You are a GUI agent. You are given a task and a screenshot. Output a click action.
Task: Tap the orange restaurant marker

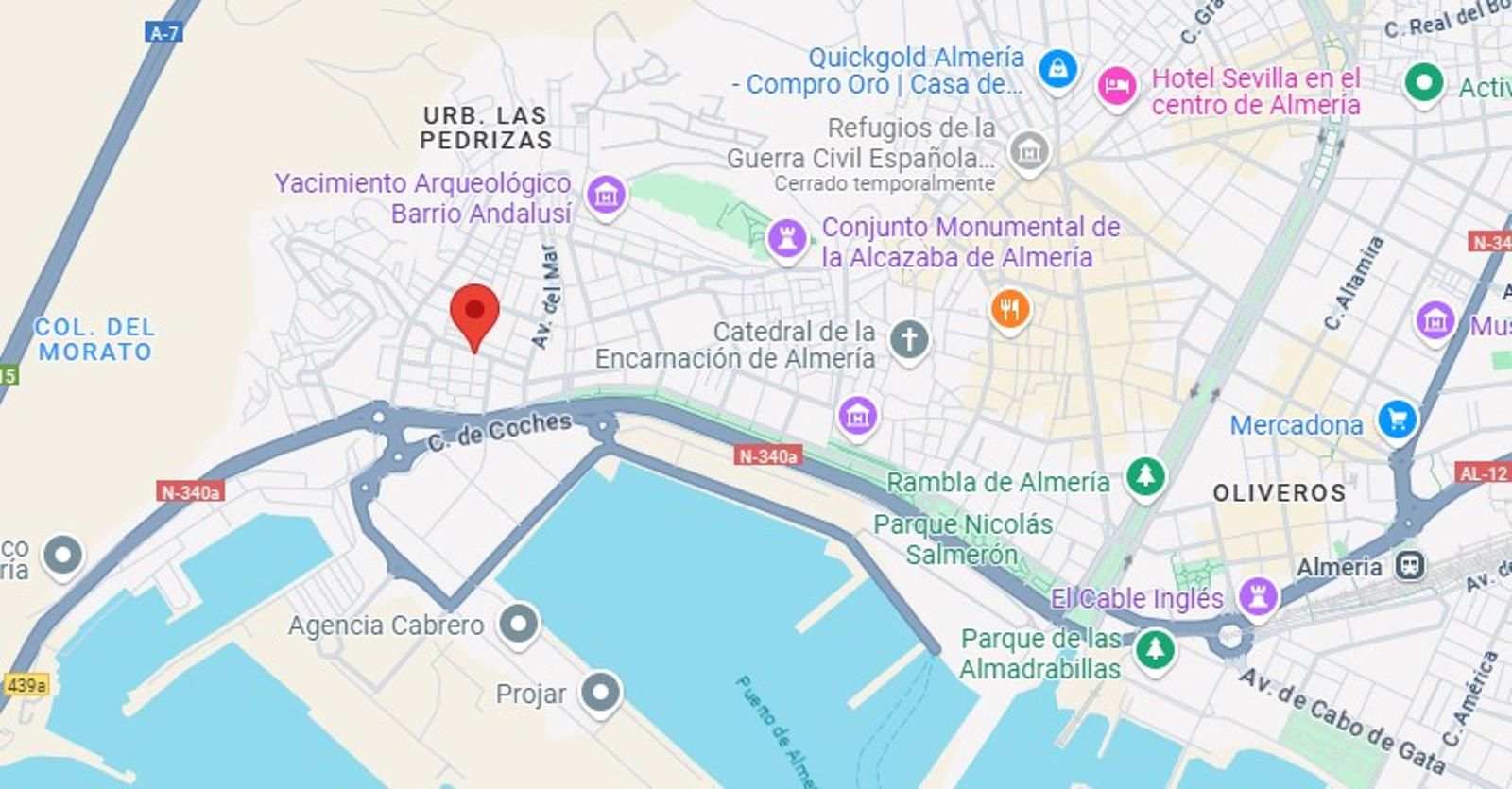click(1010, 308)
